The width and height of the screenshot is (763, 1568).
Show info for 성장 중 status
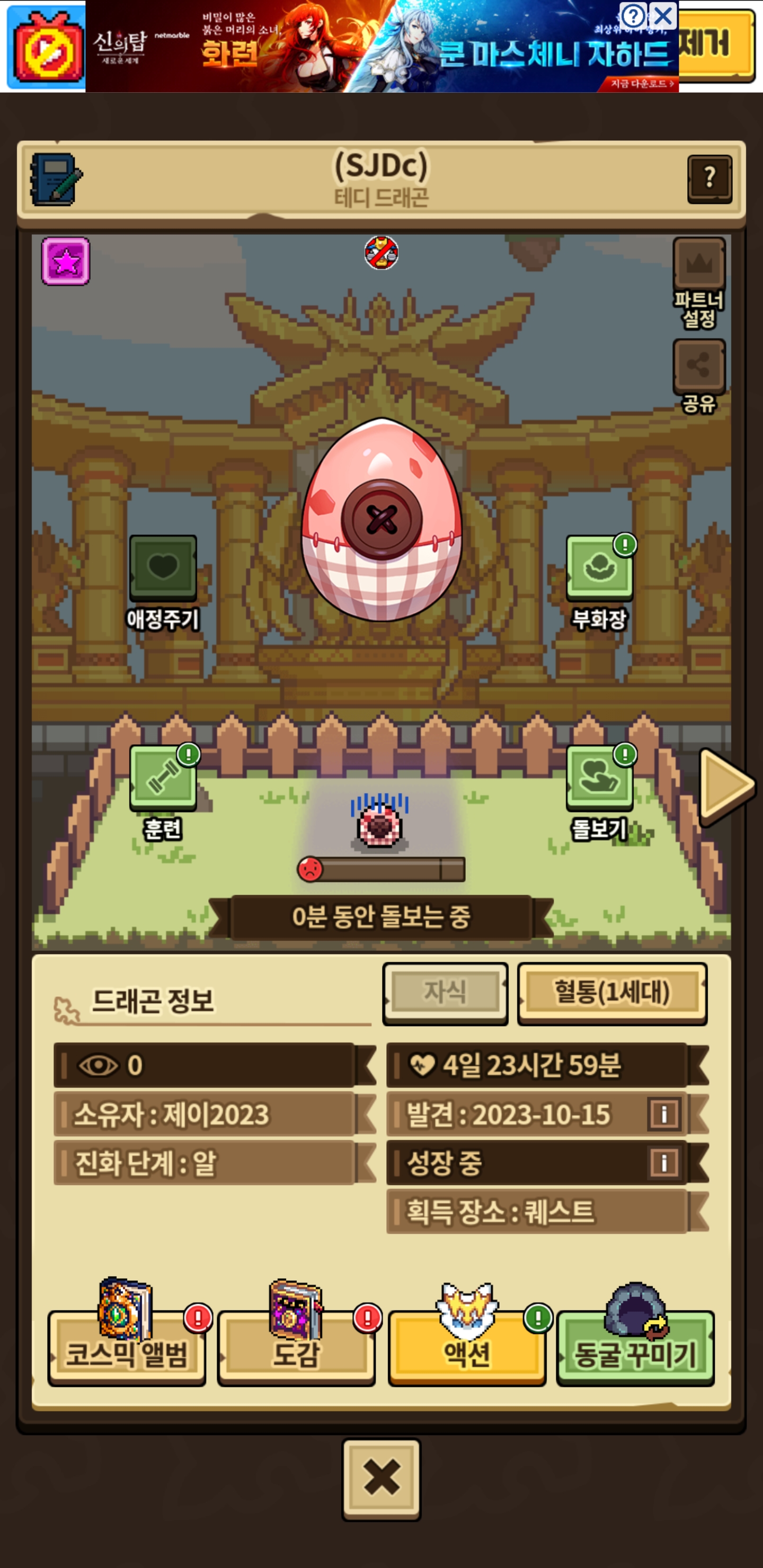pyautogui.click(x=664, y=1163)
